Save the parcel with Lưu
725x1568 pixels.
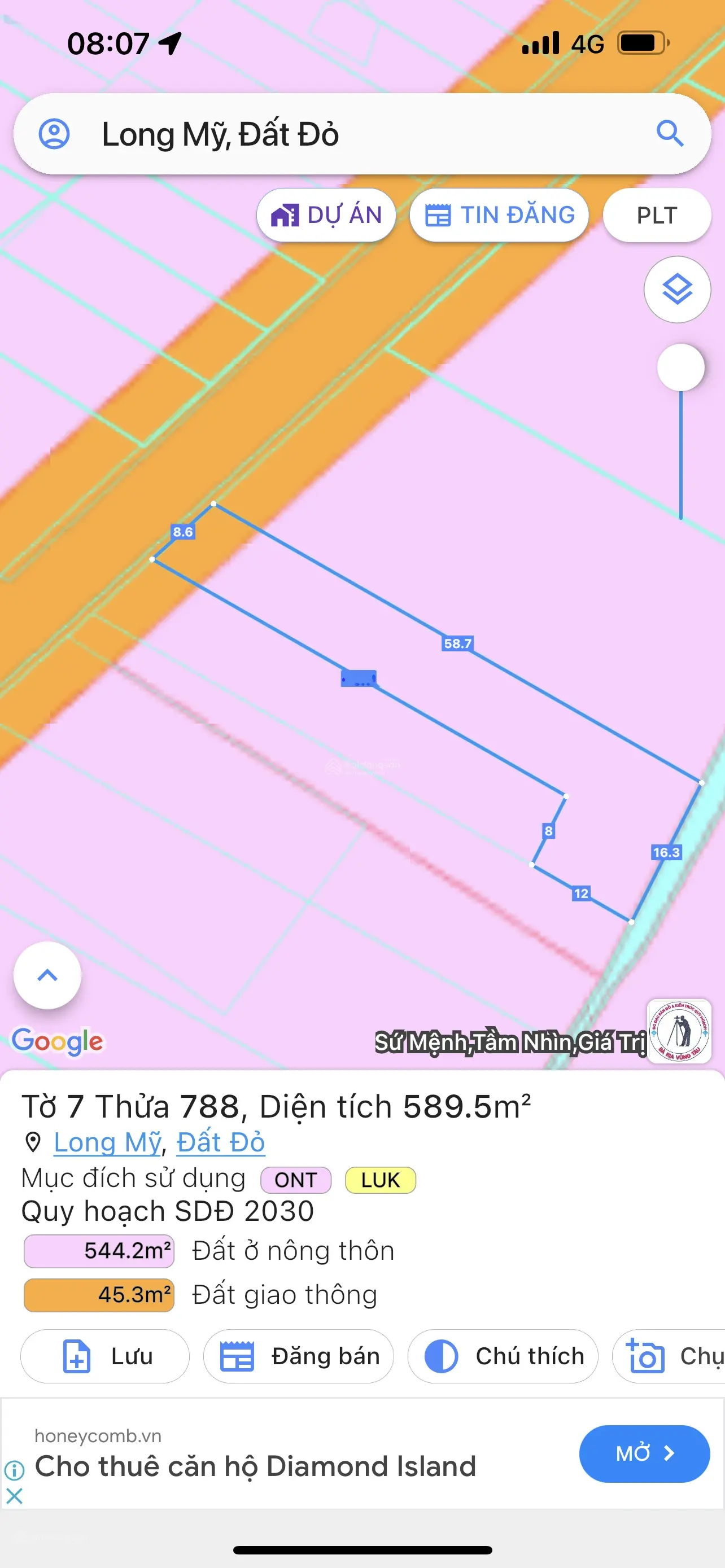click(106, 1356)
